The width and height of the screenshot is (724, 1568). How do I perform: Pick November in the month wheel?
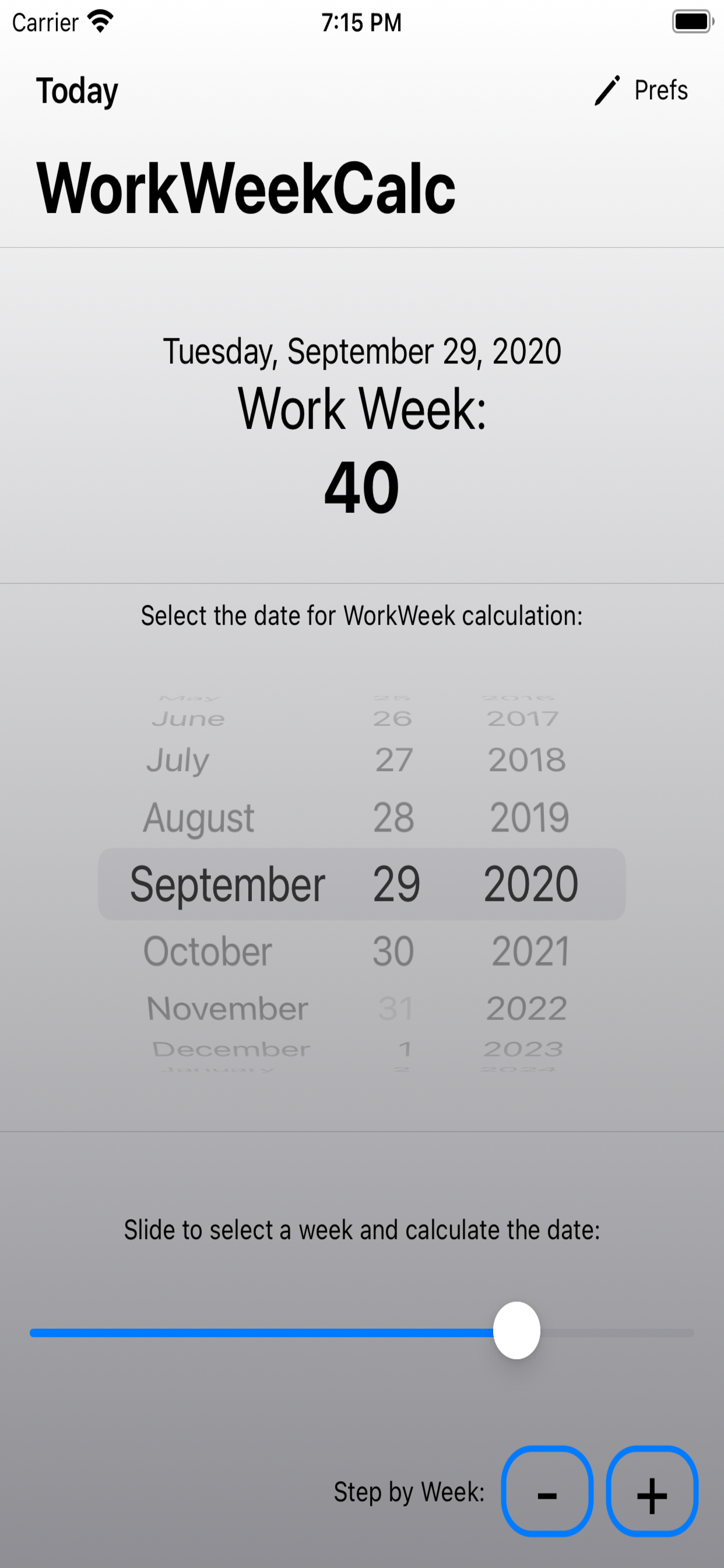(x=227, y=1009)
